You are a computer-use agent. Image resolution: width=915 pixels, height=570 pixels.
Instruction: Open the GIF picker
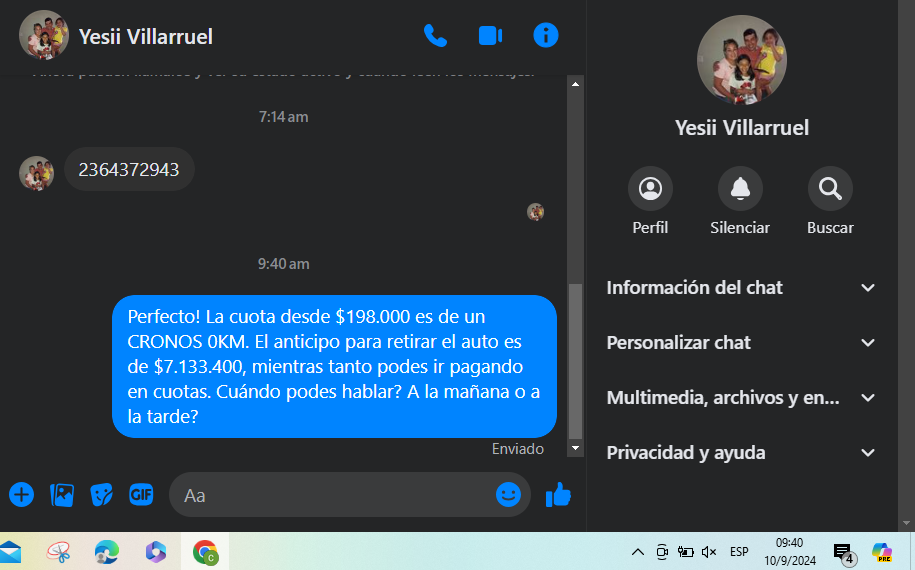click(141, 494)
